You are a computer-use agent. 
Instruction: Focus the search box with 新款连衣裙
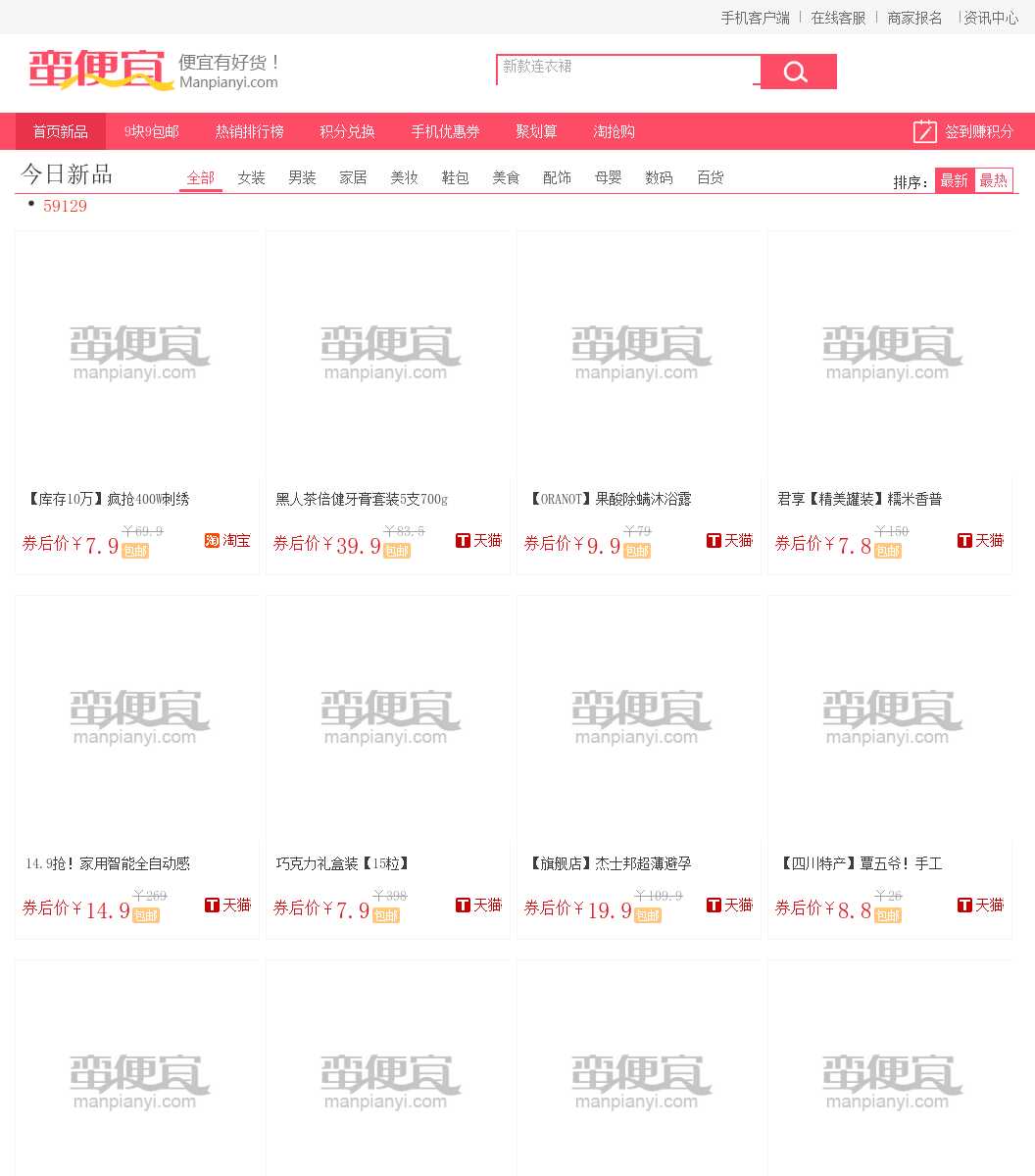coord(627,69)
